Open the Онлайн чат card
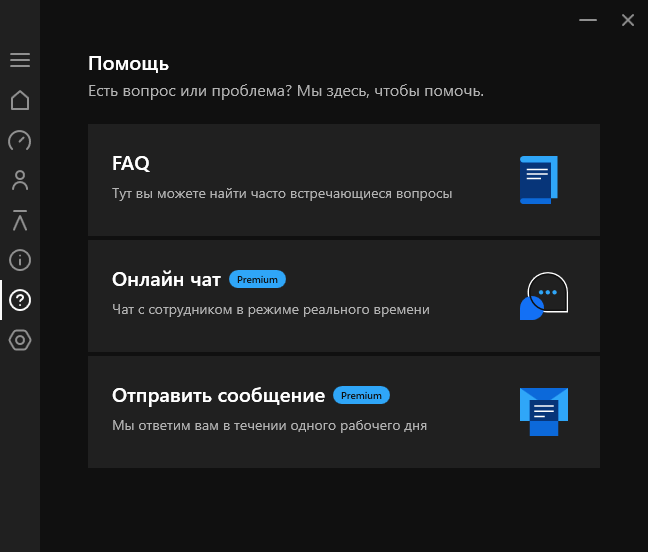Image resolution: width=648 pixels, height=552 pixels. (x=343, y=296)
